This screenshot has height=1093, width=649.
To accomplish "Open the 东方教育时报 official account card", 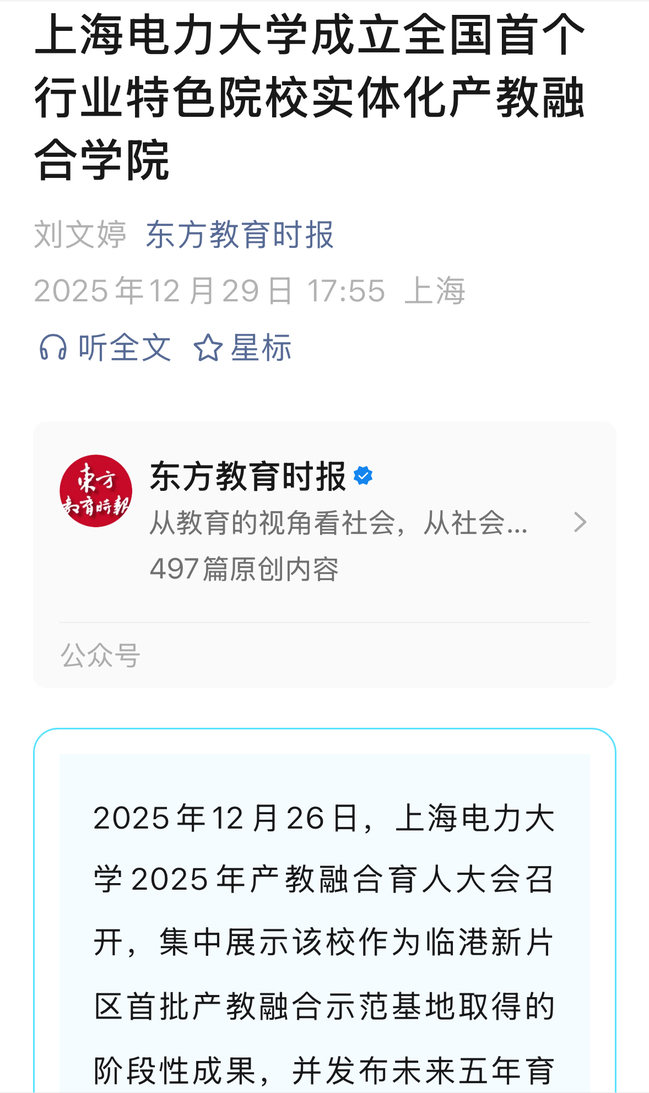I will pyautogui.click(x=324, y=522).
